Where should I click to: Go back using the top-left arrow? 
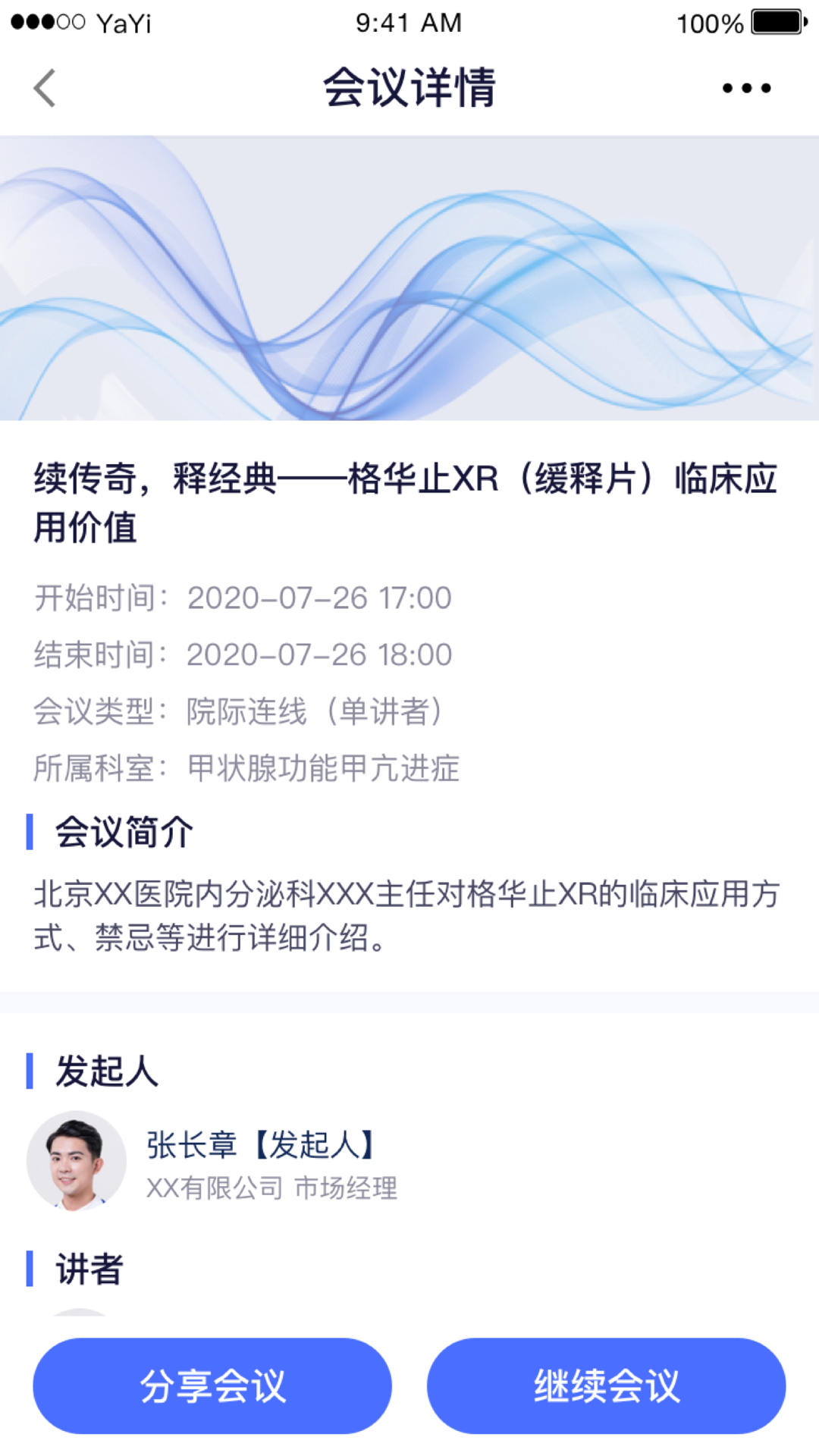click(45, 88)
